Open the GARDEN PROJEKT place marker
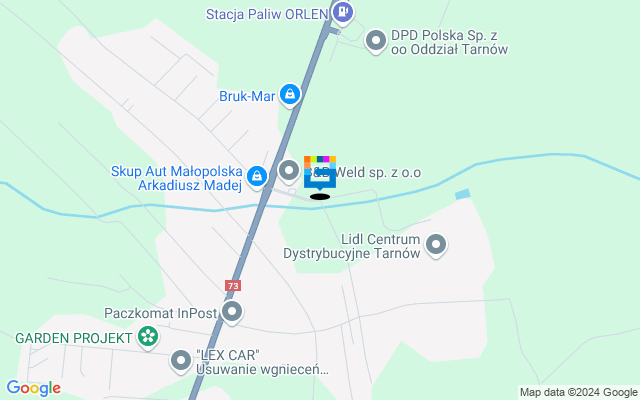The image size is (640, 400). coord(148,337)
